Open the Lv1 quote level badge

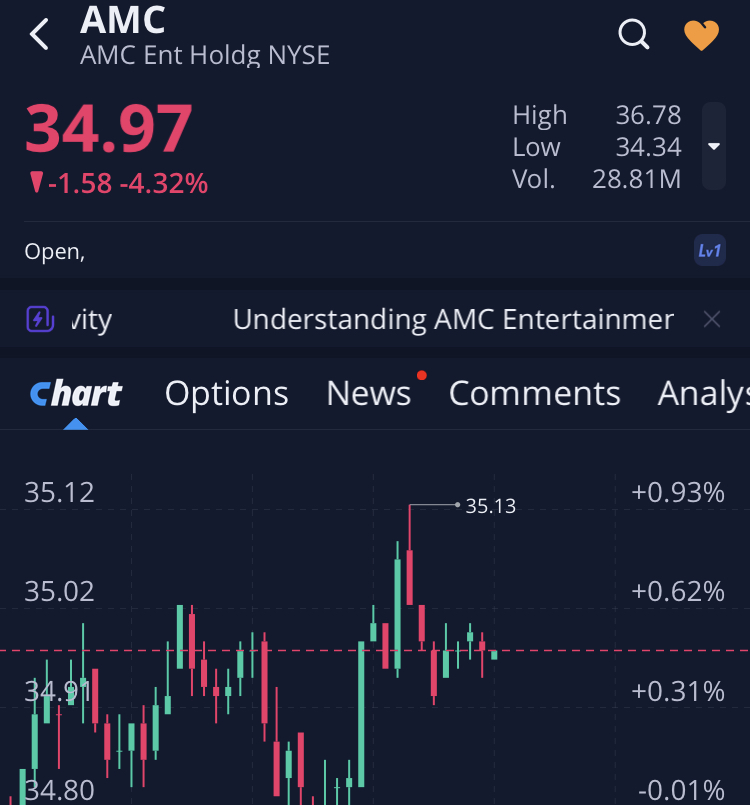[709, 251]
